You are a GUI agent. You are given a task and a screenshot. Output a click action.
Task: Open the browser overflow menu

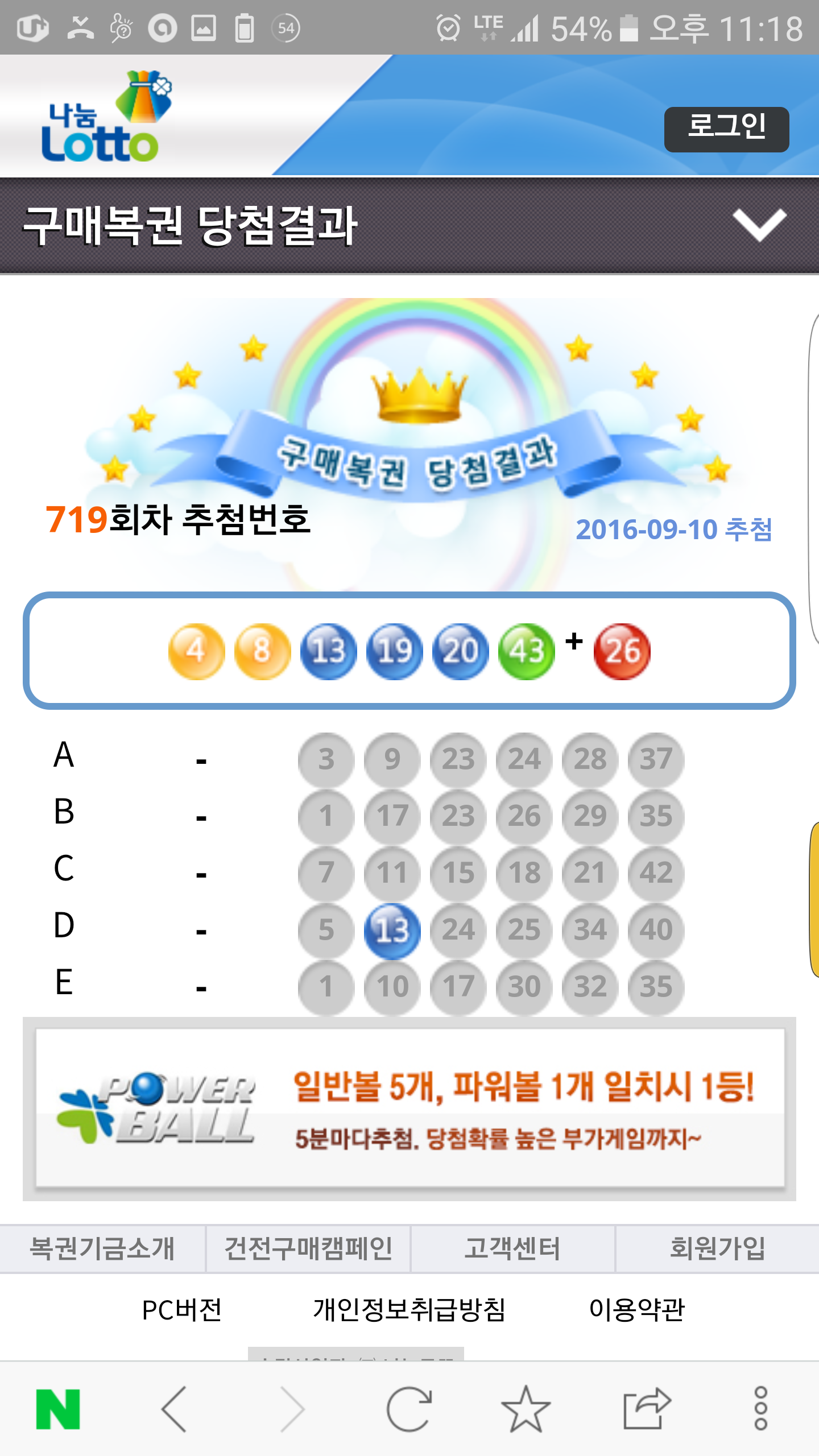pos(760,1409)
